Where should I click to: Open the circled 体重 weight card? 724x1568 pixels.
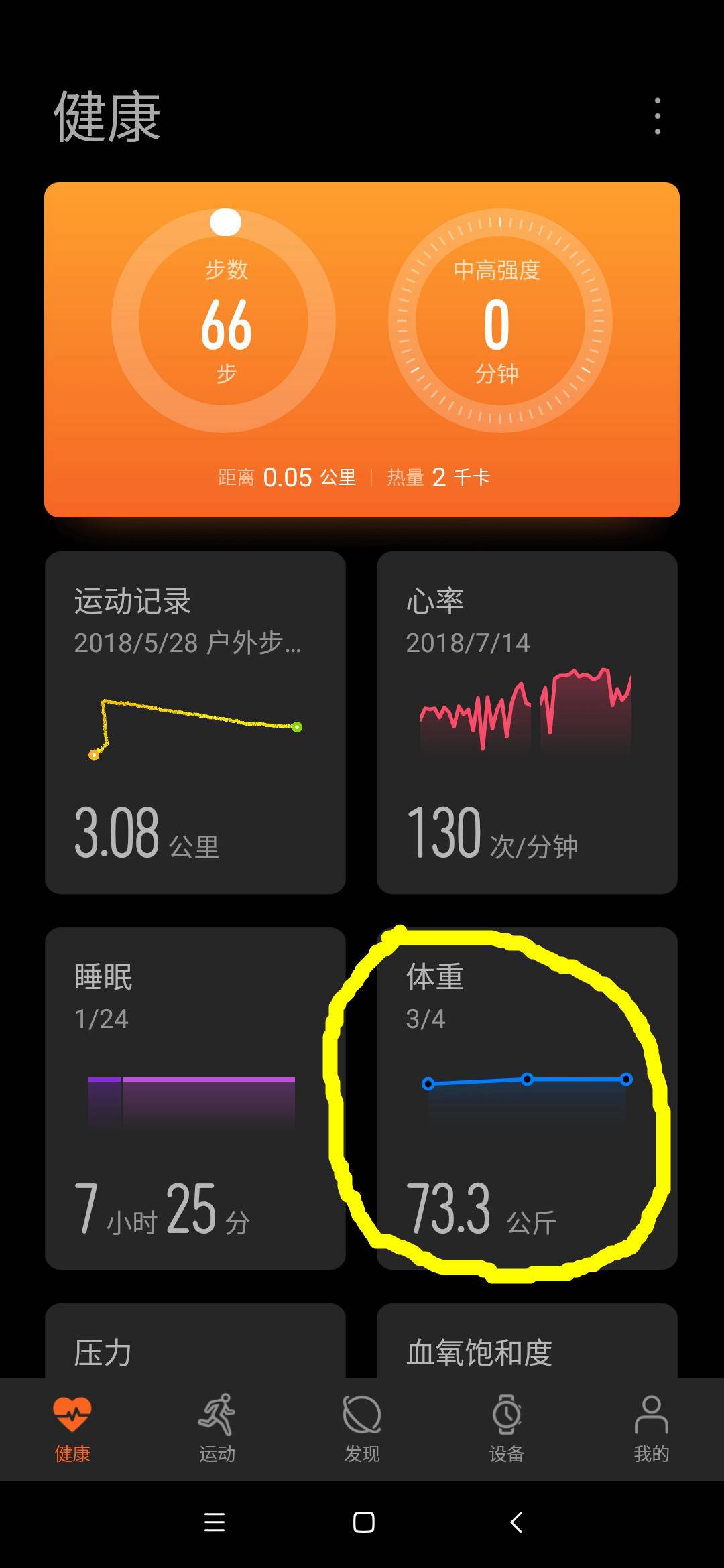coord(527,1106)
